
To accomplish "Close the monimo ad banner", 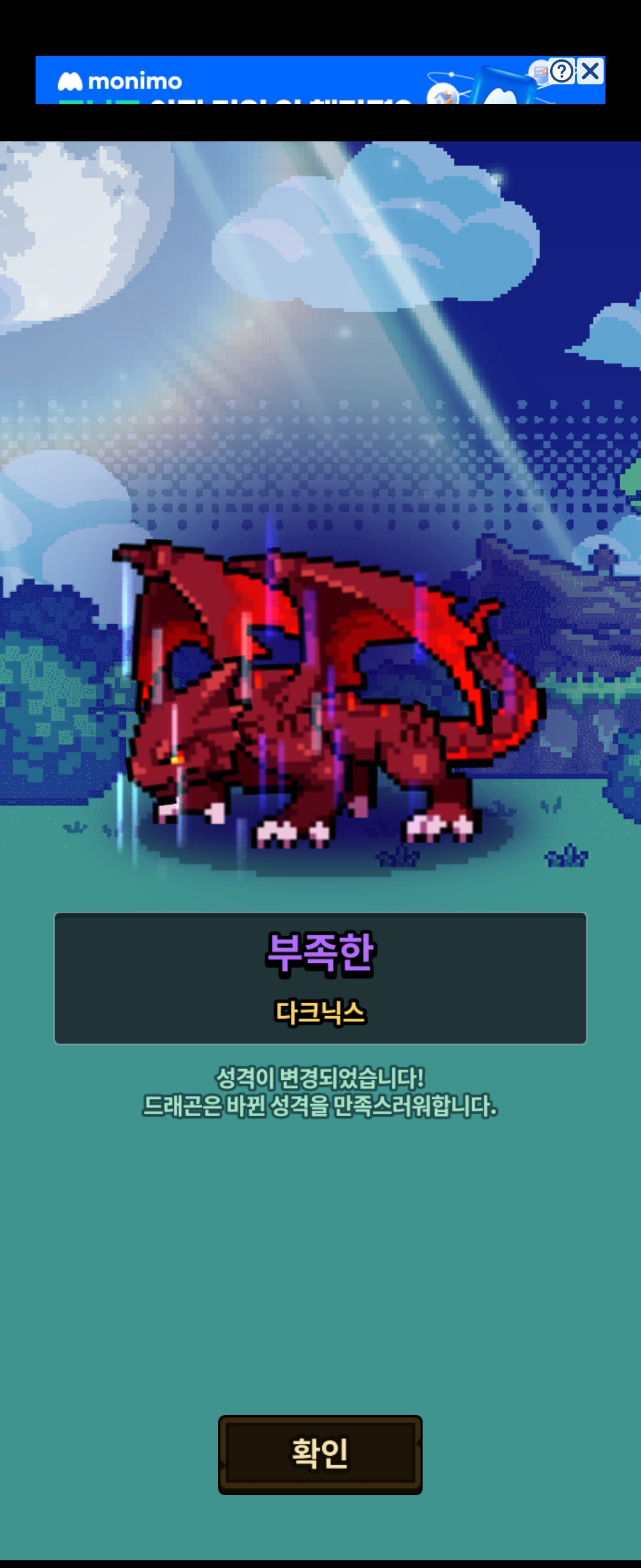I will click(590, 71).
